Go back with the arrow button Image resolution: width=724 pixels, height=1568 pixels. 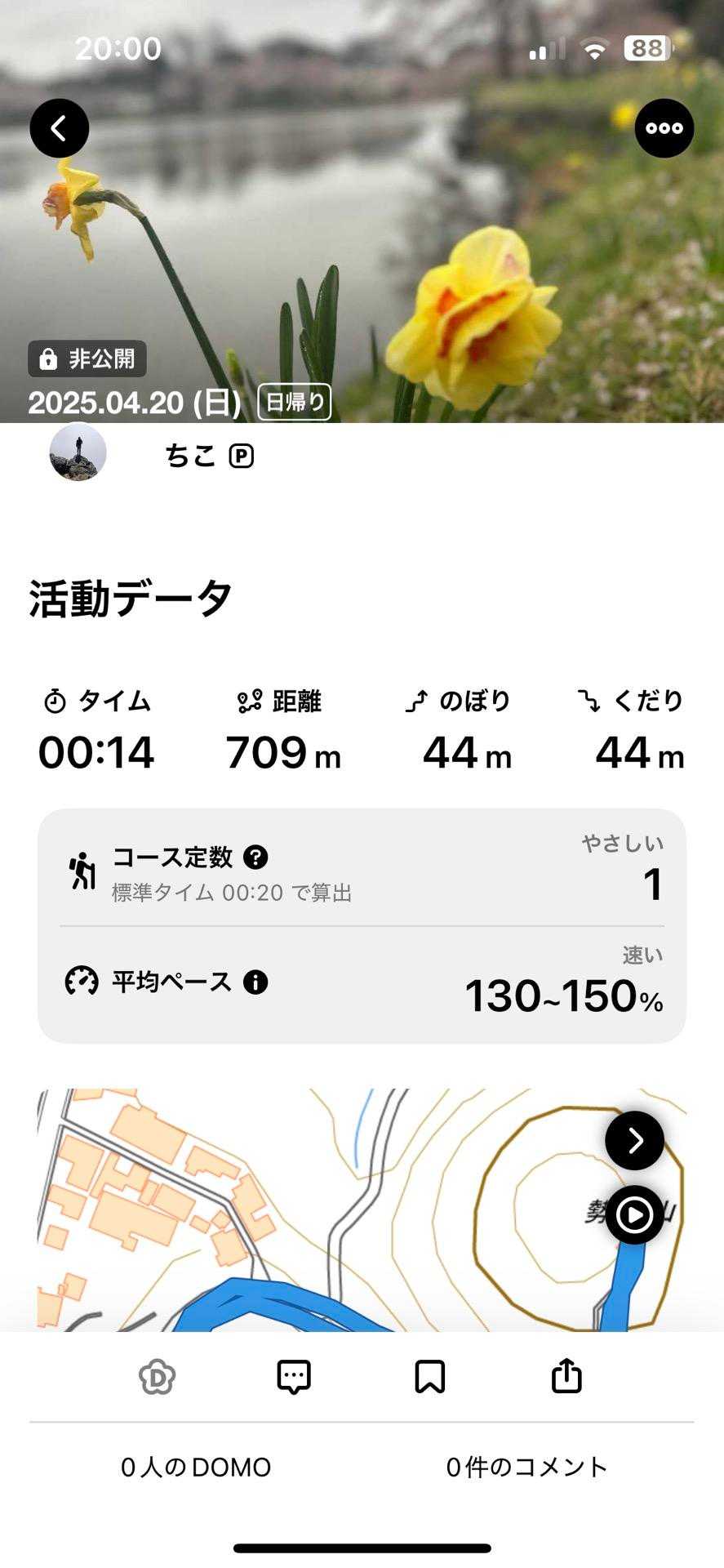point(60,128)
